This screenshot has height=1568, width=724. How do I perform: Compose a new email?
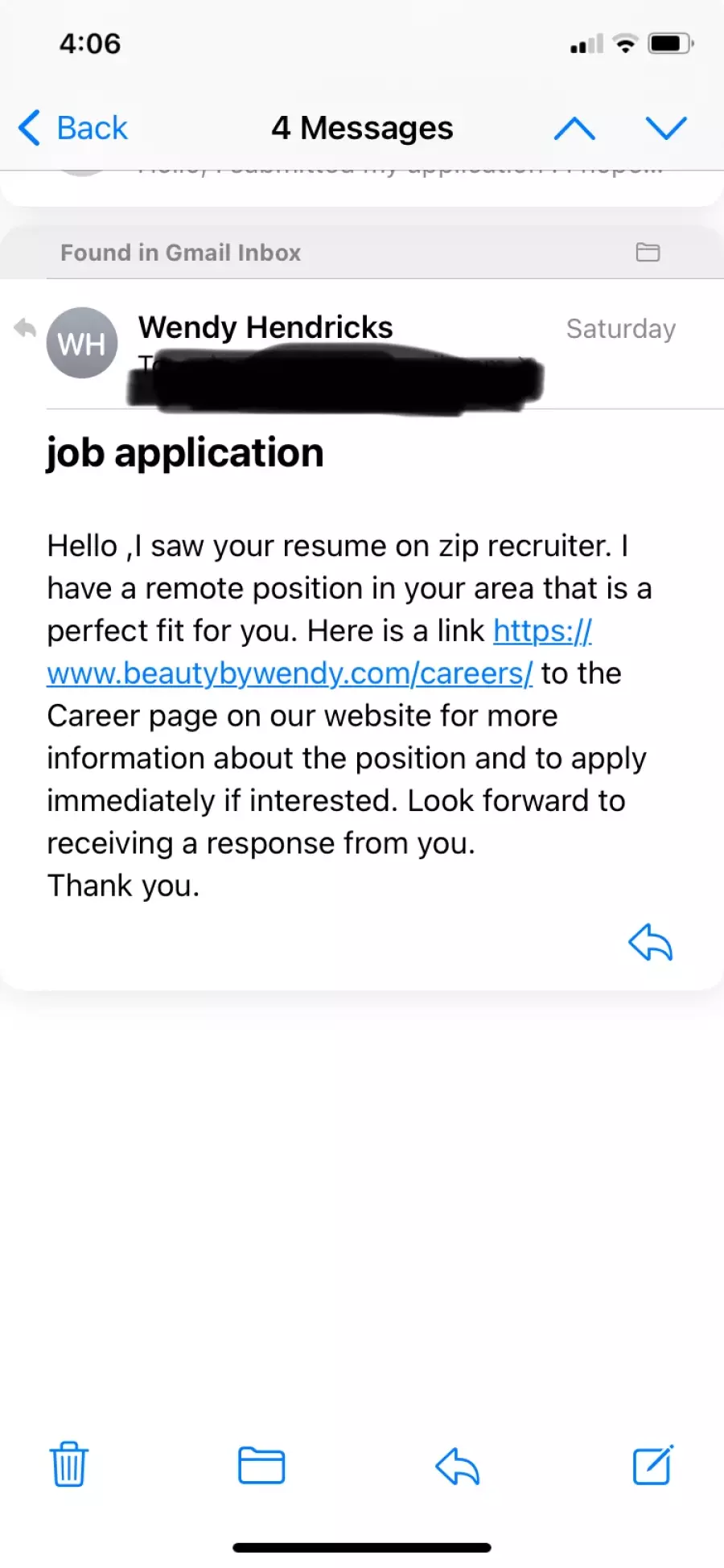[653, 1464]
